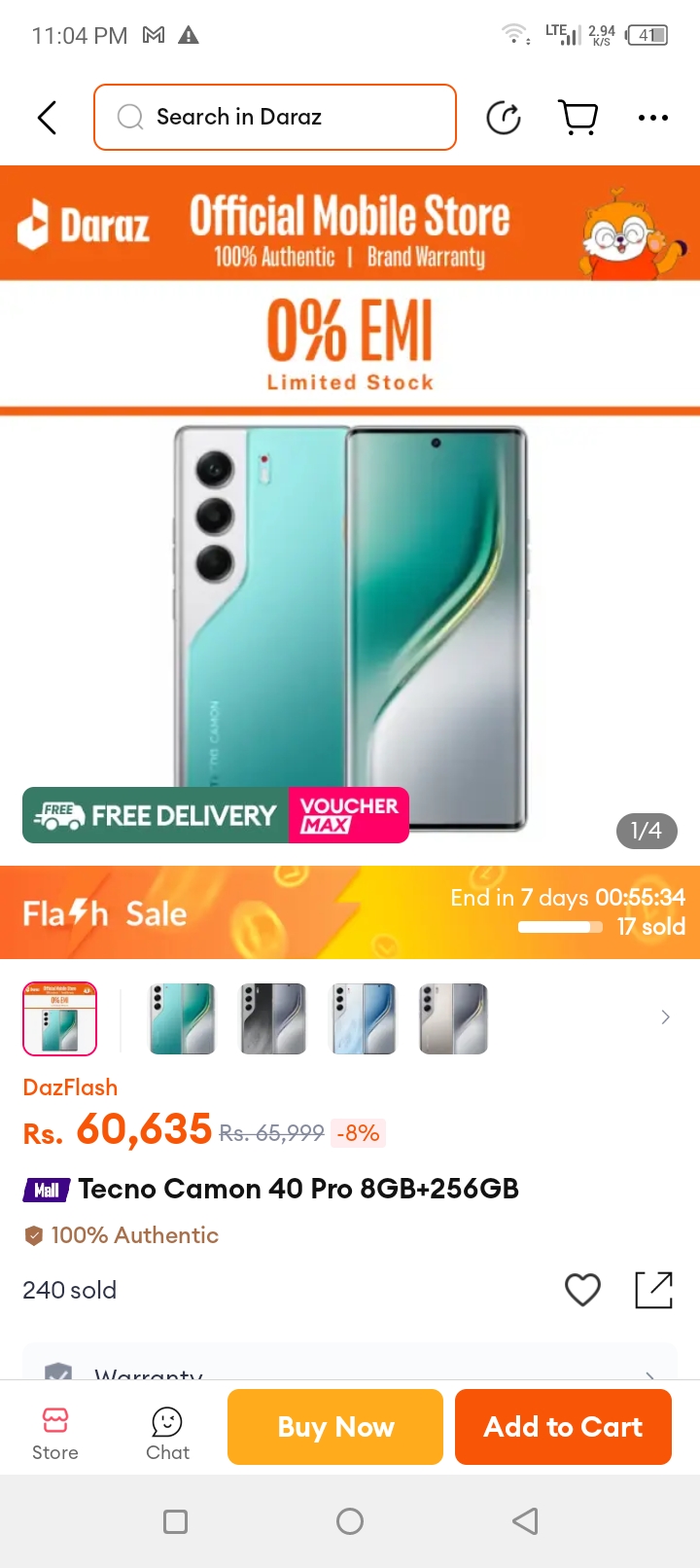Viewport: 700px width, 1568px height.
Task: Select the black color variant thumbnail
Action: [273, 1018]
